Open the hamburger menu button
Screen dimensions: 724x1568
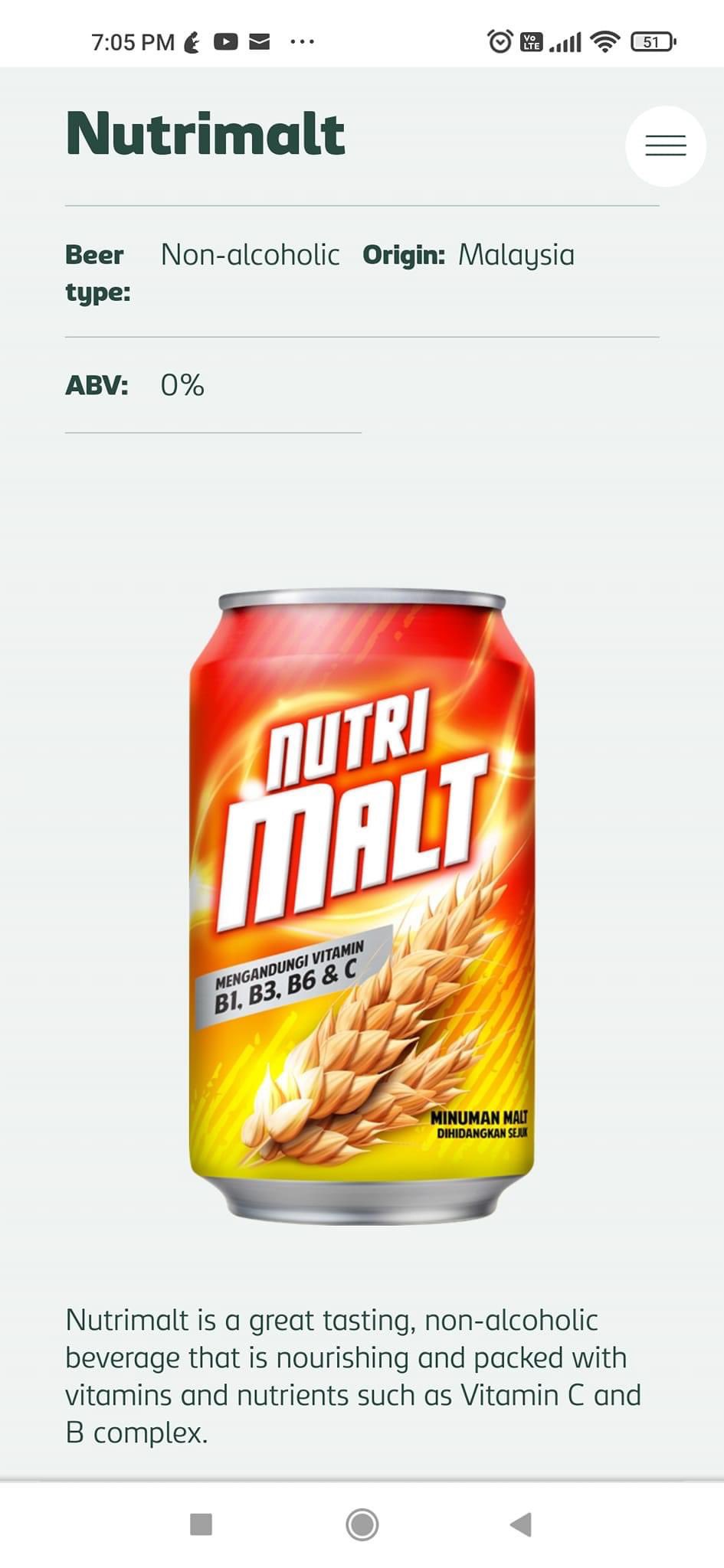tap(665, 145)
